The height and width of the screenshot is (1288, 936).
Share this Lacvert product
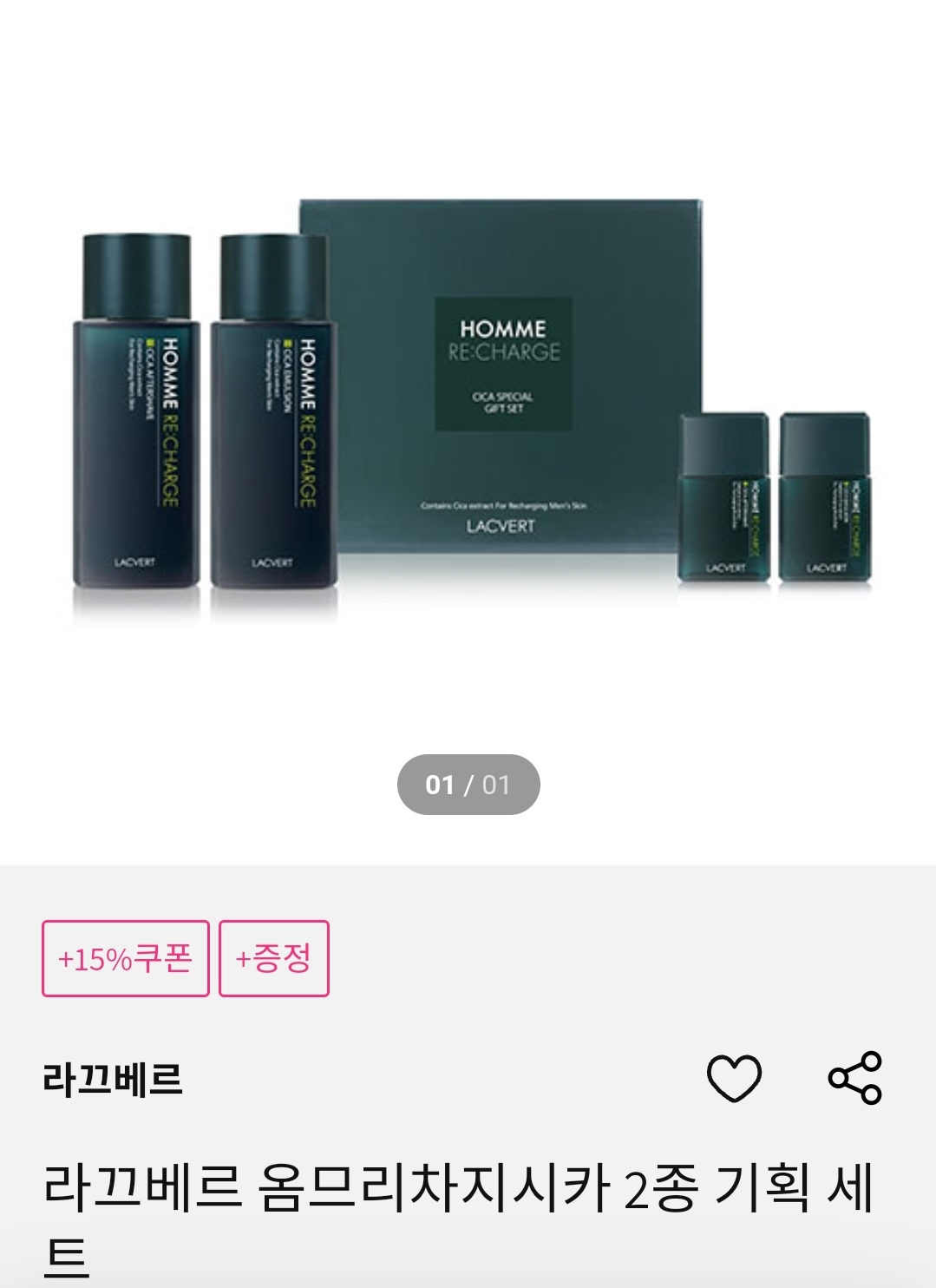point(855,1078)
